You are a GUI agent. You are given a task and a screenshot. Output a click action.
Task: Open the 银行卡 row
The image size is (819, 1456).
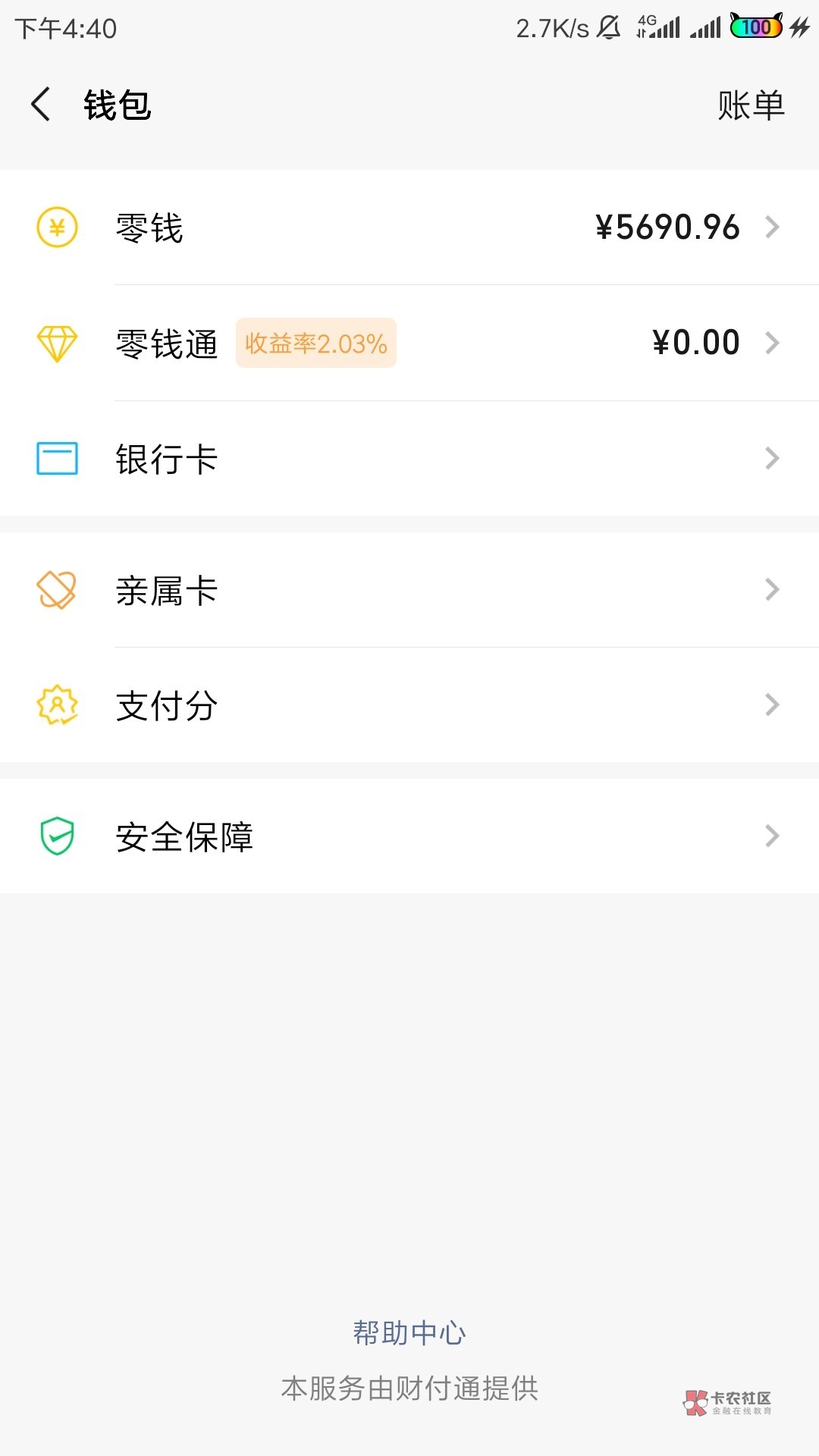click(409, 459)
